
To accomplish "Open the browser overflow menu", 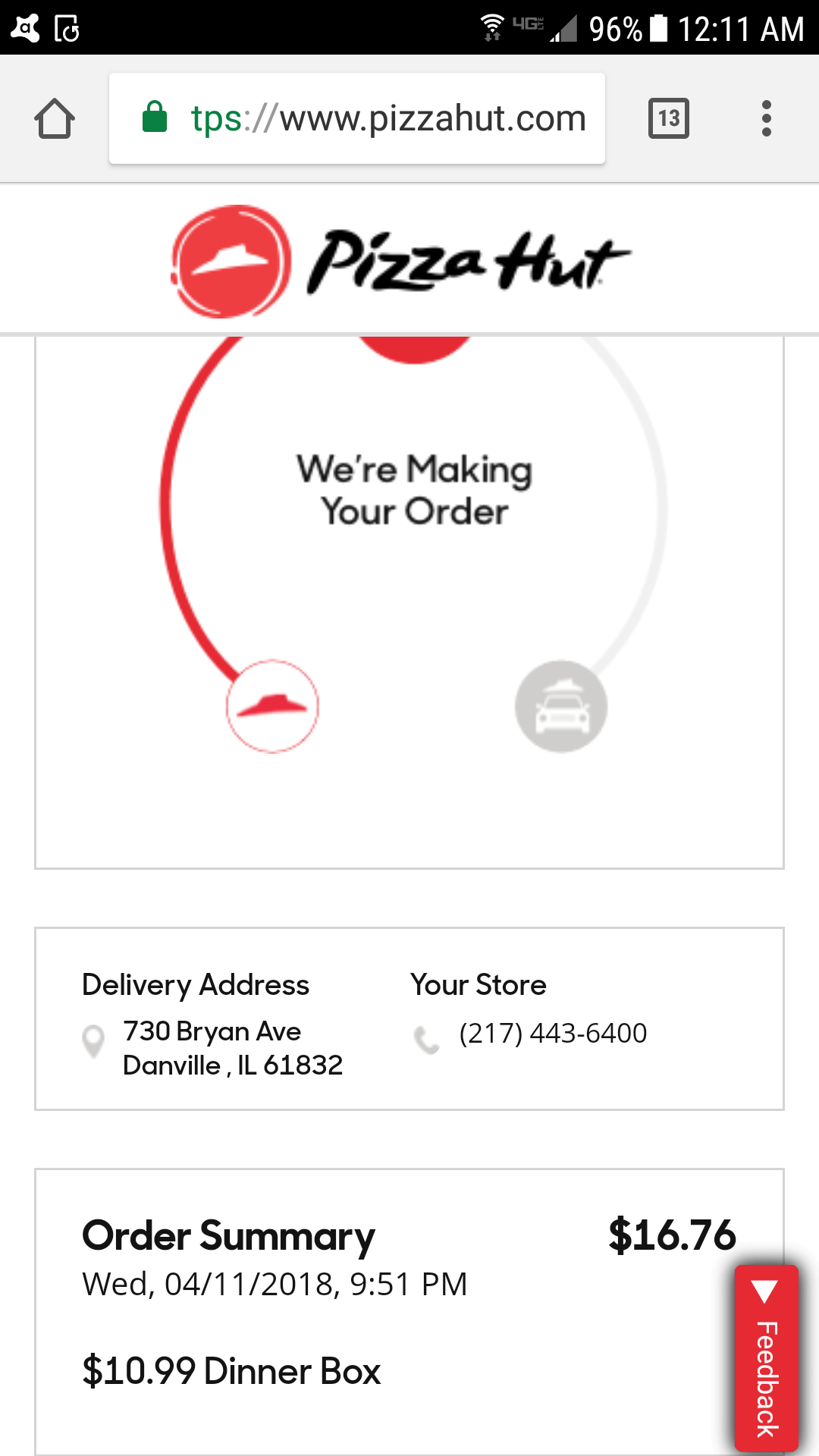I will [766, 119].
